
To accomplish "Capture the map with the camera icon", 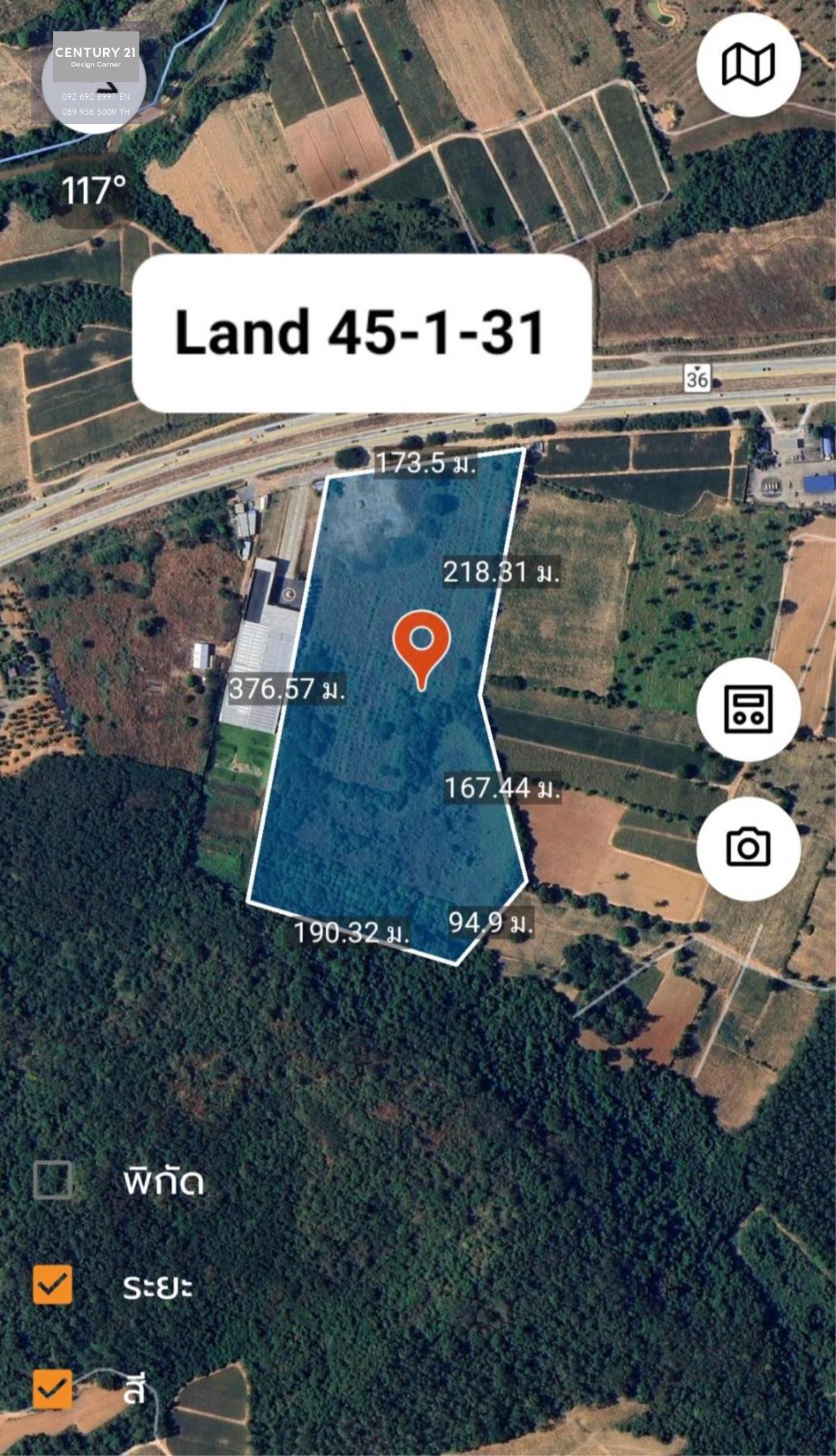I will pos(748,848).
